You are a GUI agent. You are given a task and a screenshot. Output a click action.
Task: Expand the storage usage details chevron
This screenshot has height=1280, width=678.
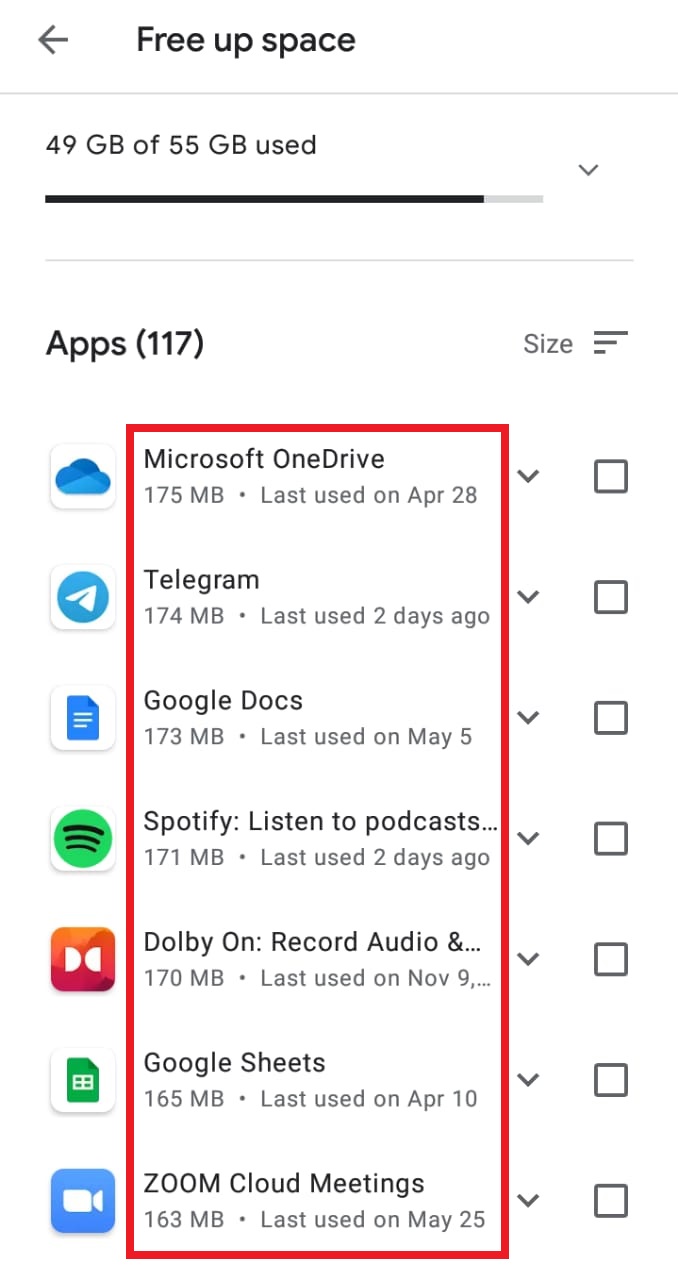pos(589,170)
